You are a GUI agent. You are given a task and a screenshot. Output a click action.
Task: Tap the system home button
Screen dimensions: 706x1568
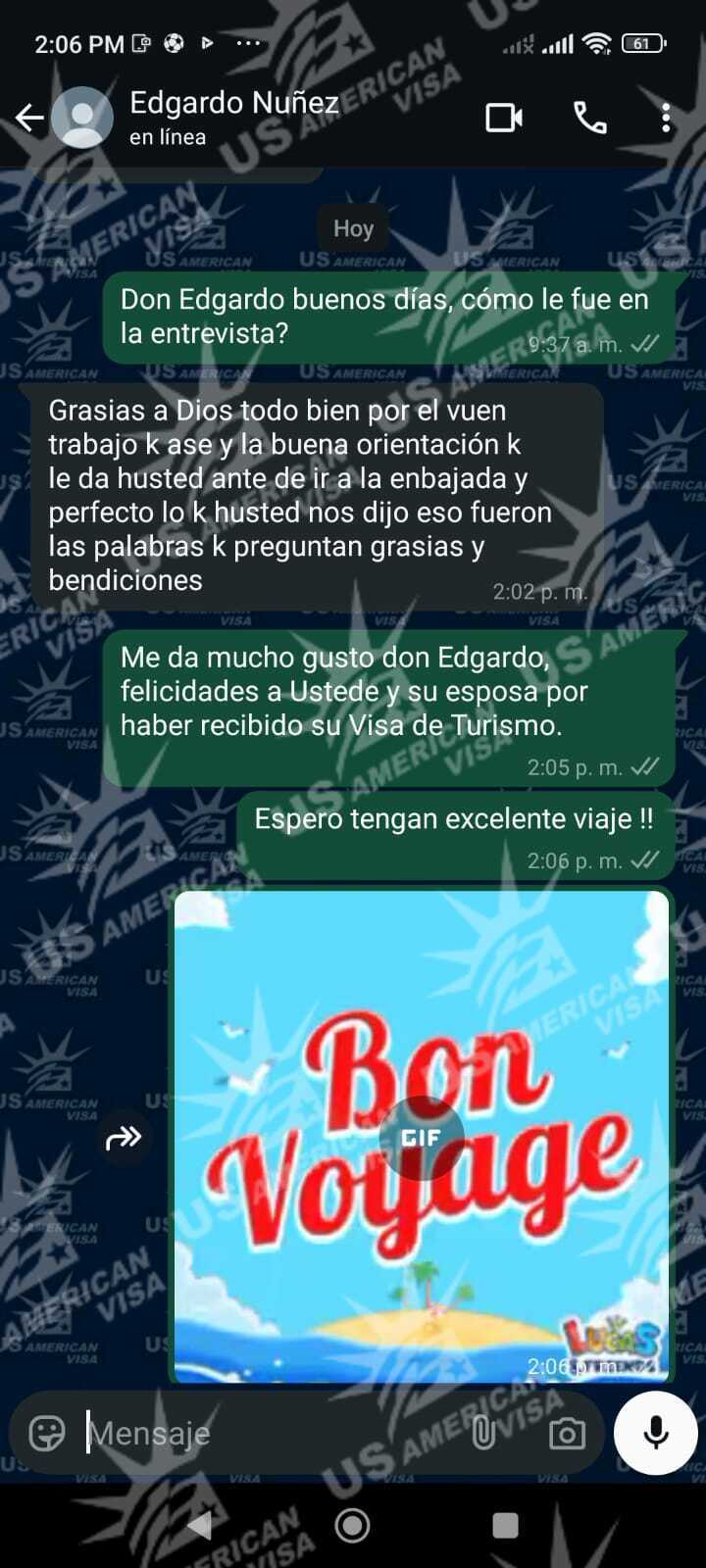(352, 1525)
